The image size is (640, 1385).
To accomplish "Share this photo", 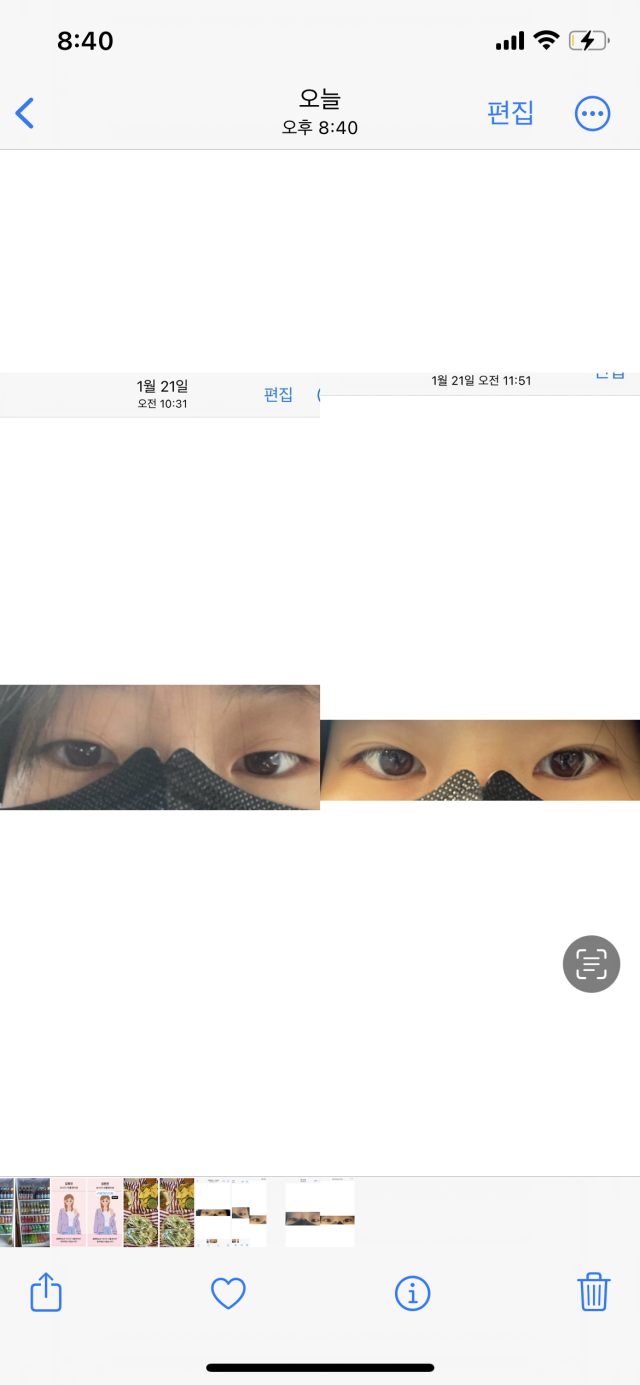I will coord(46,1293).
